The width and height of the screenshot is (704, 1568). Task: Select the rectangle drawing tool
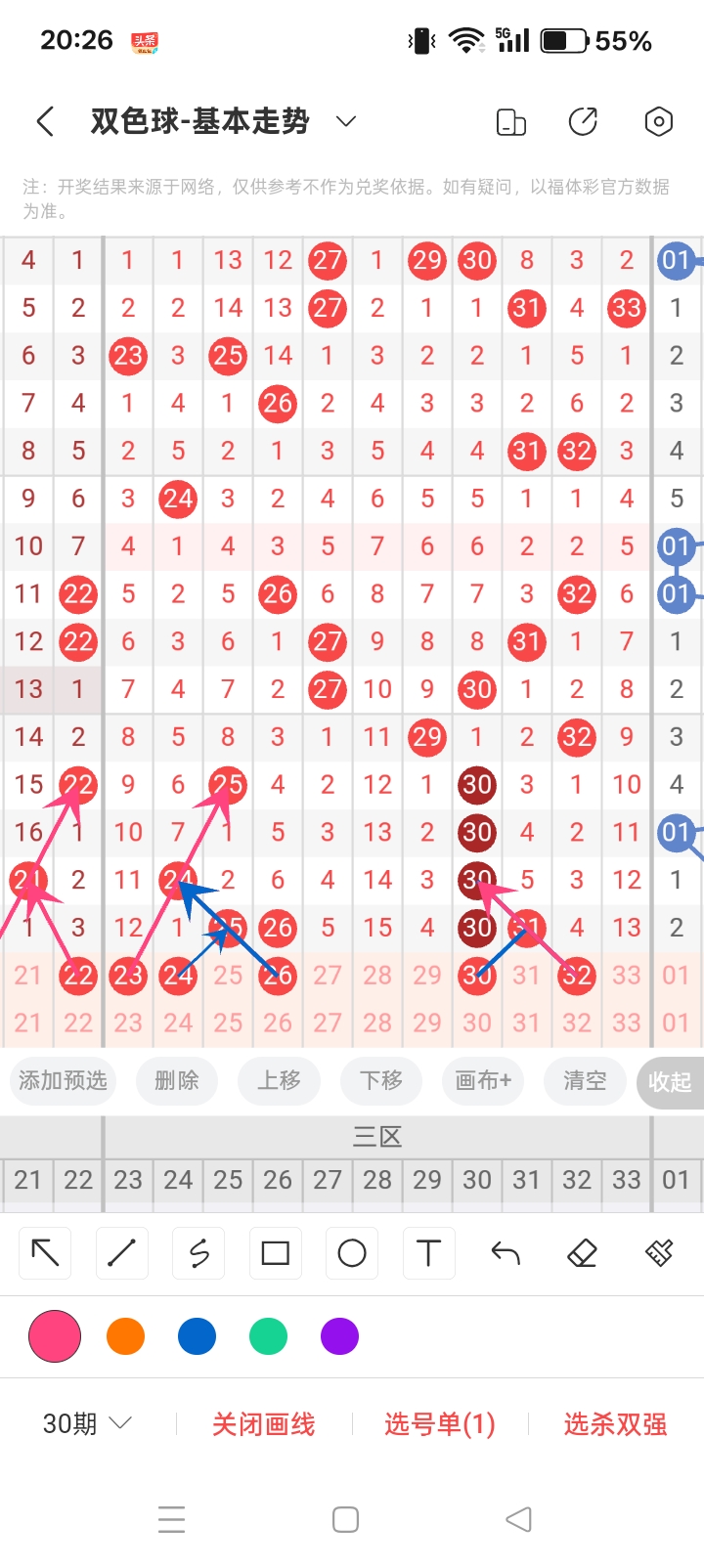275,1252
